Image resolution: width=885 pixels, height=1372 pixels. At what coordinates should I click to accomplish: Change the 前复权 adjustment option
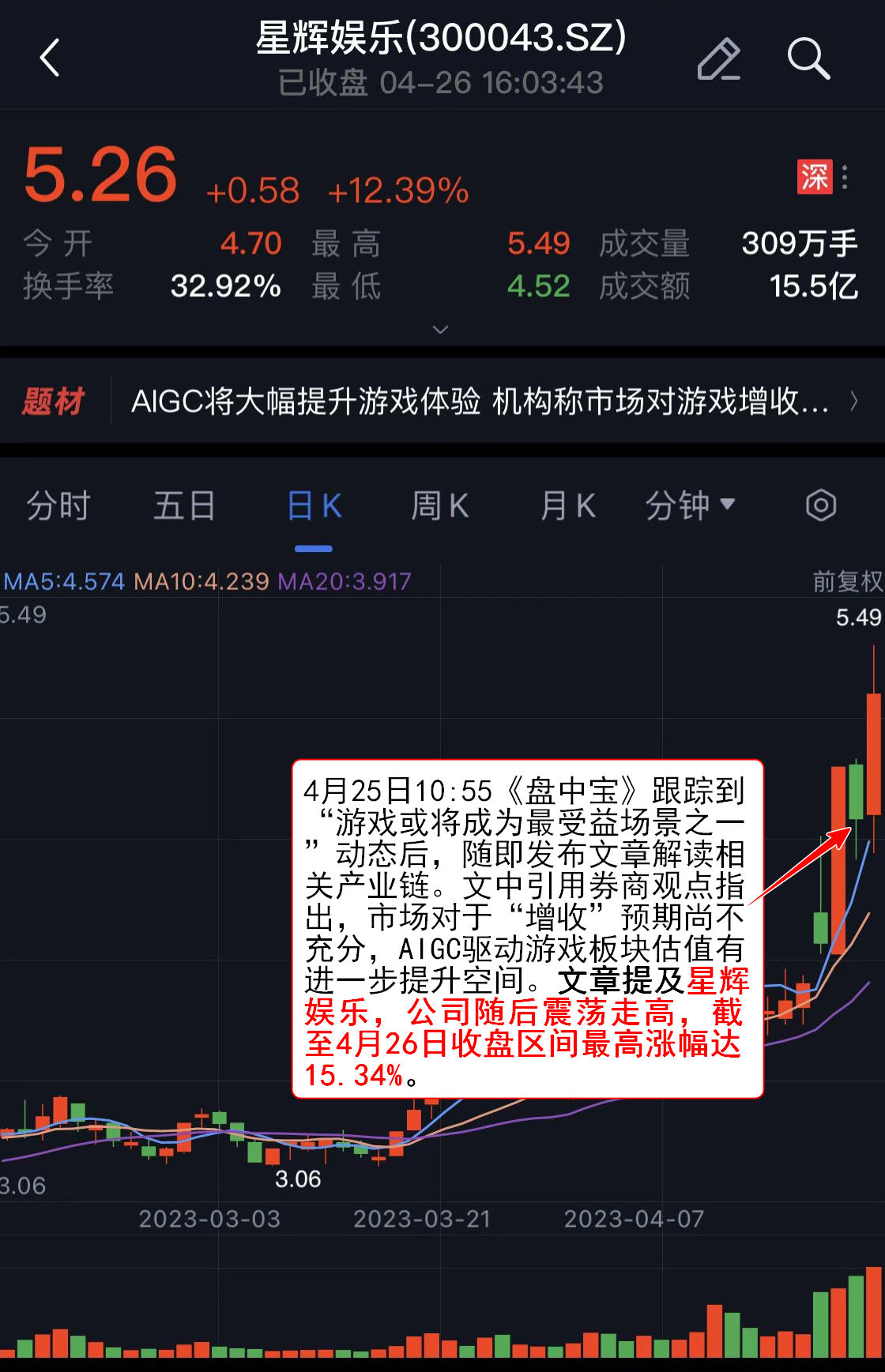(847, 581)
